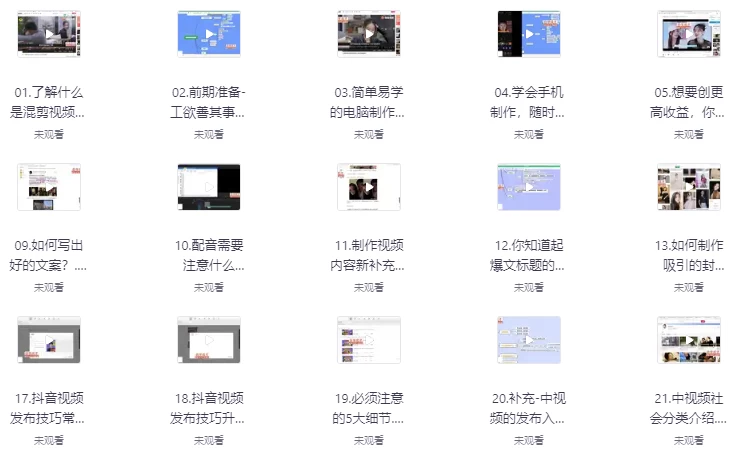Open video 17 抖音视频发布技巧常
Screen dimensions: 739x452
(49, 340)
